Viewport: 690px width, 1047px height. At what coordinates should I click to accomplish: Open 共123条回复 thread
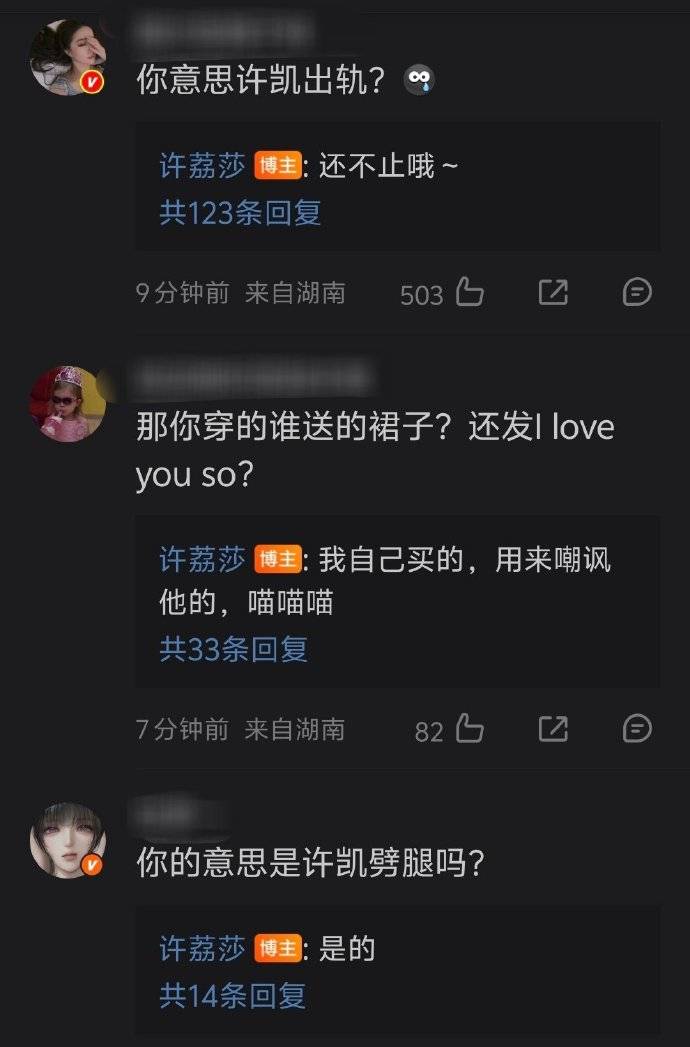[240, 213]
